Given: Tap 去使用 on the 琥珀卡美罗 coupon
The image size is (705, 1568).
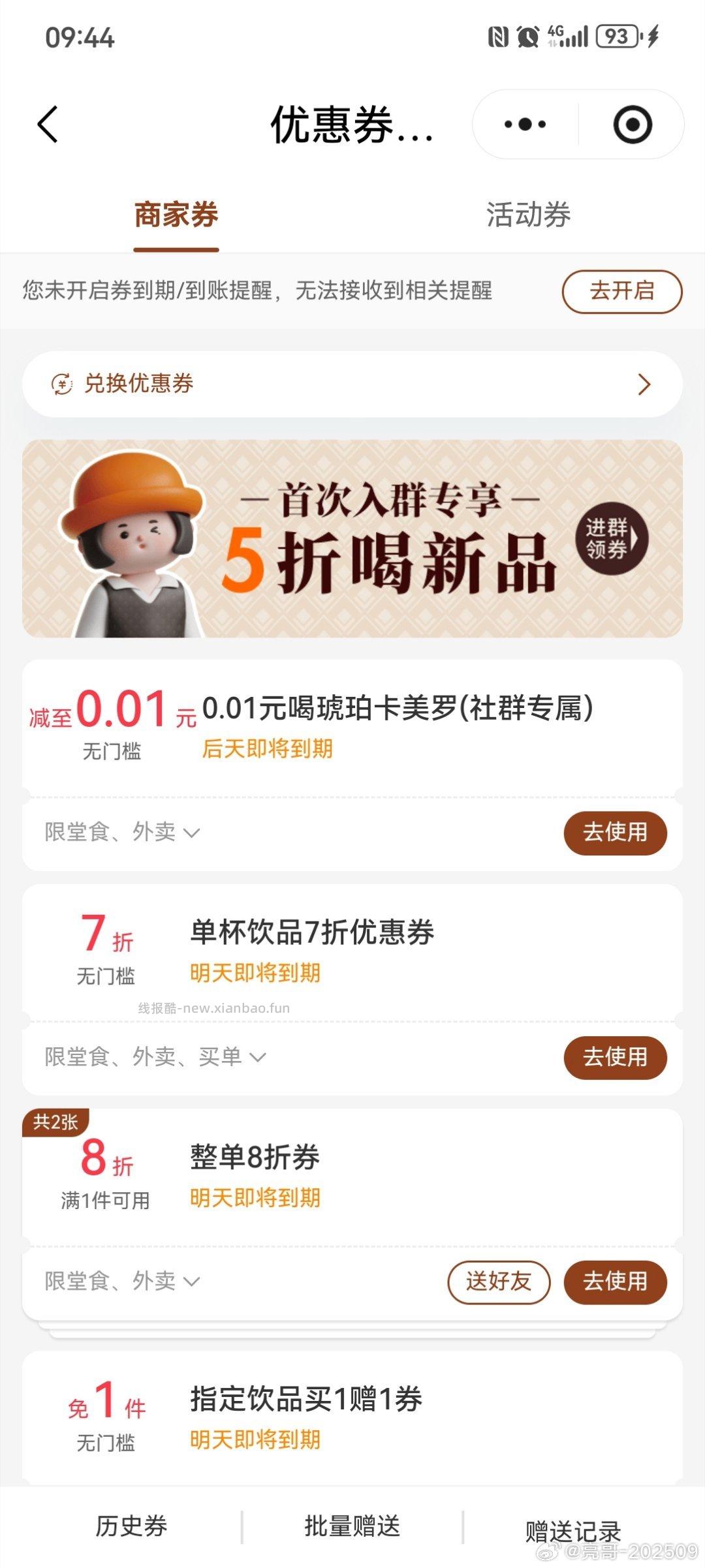Looking at the screenshot, I should point(614,831).
